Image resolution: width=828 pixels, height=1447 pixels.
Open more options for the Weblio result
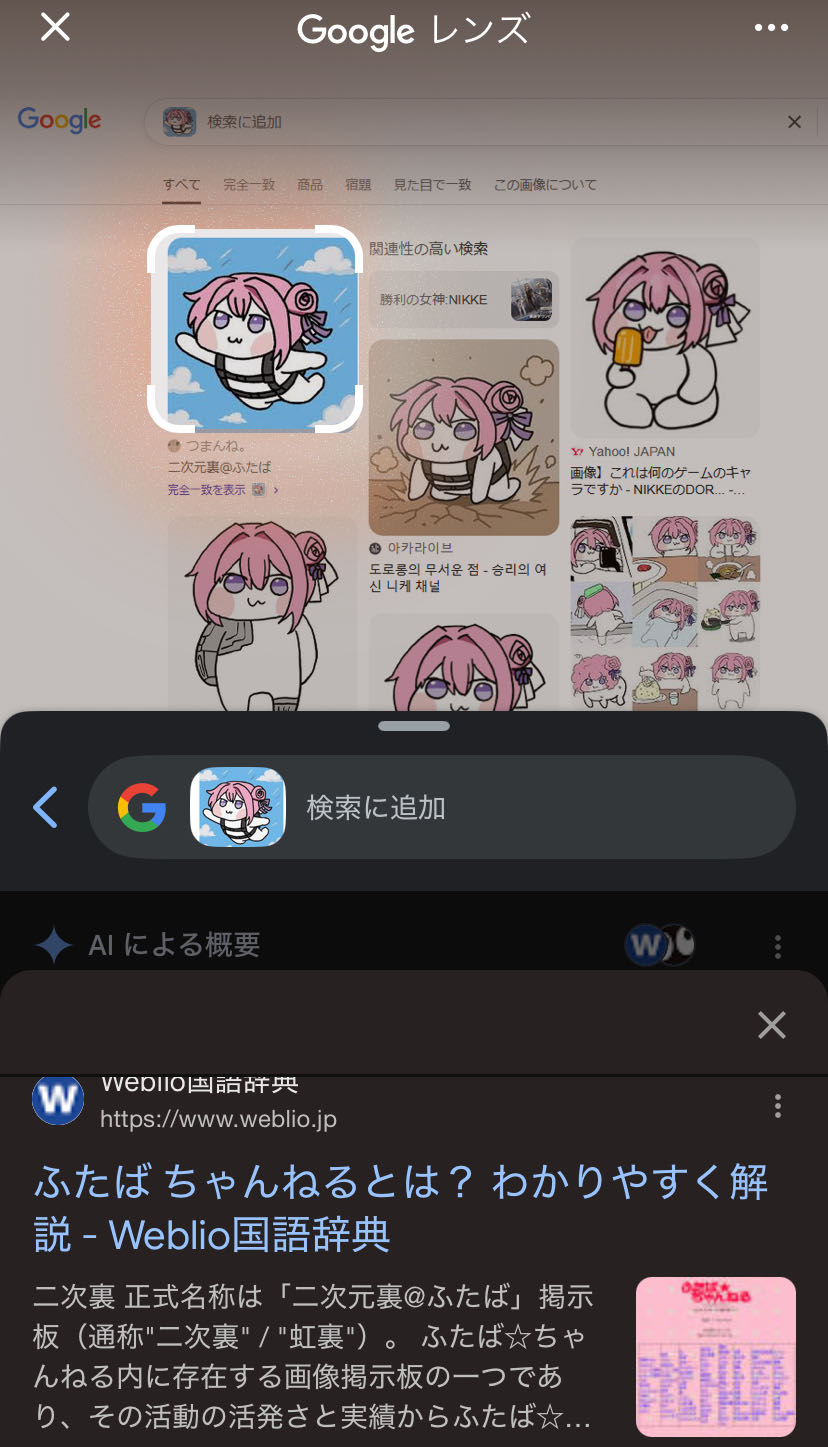pyautogui.click(x=778, y=1105)
